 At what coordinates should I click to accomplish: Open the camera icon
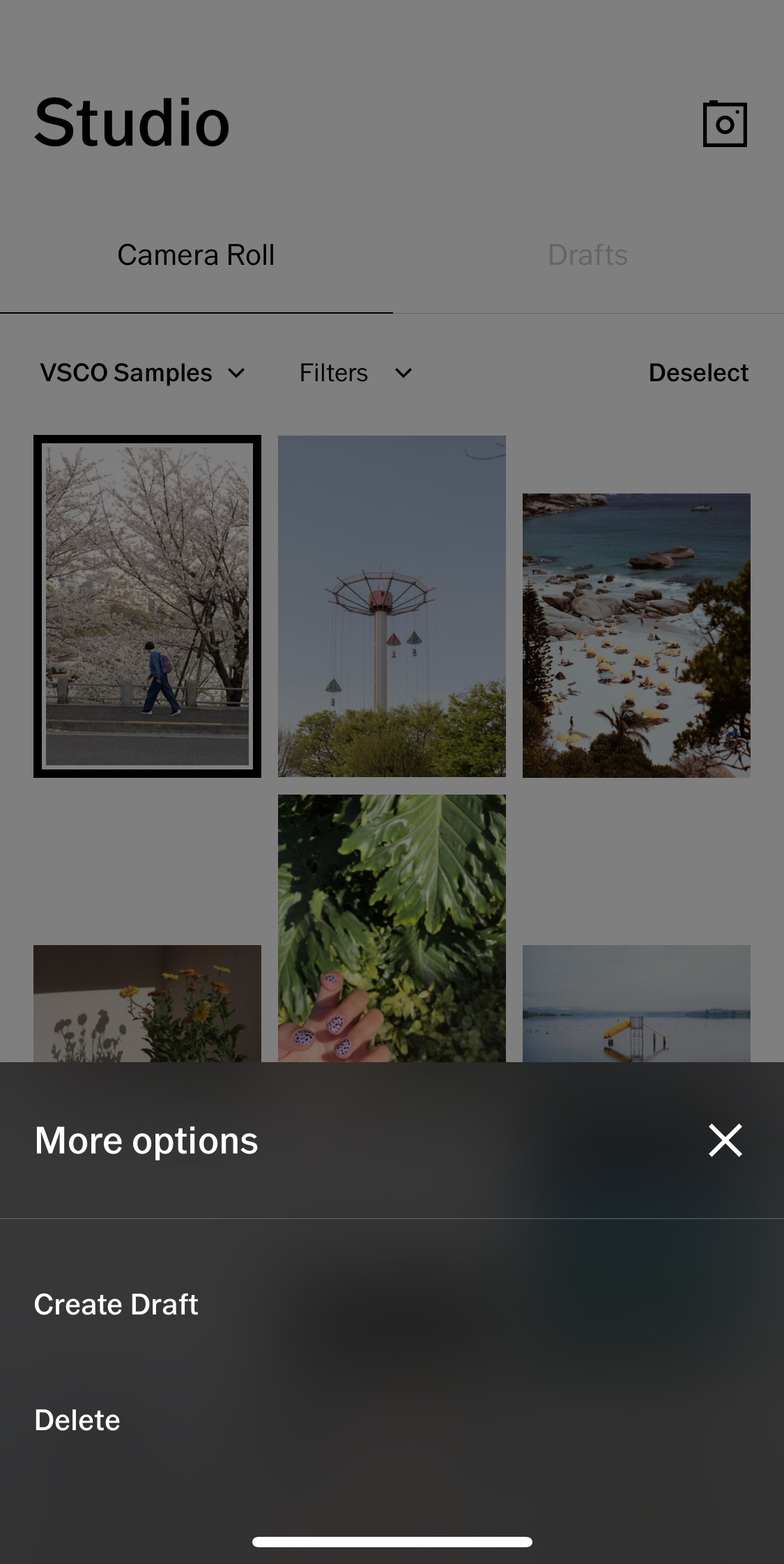click(x=725, y=125)
